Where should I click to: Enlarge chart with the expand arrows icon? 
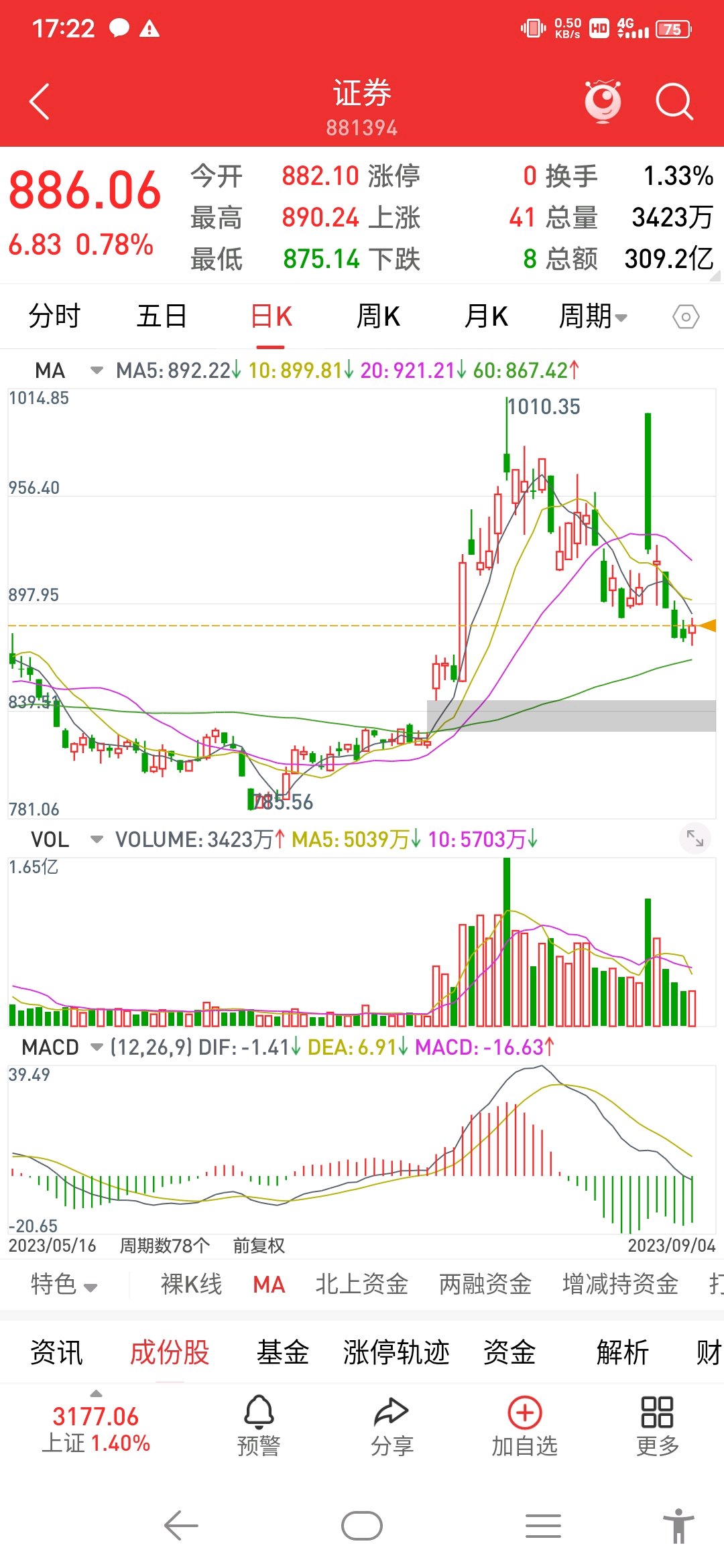click(695, 838)
